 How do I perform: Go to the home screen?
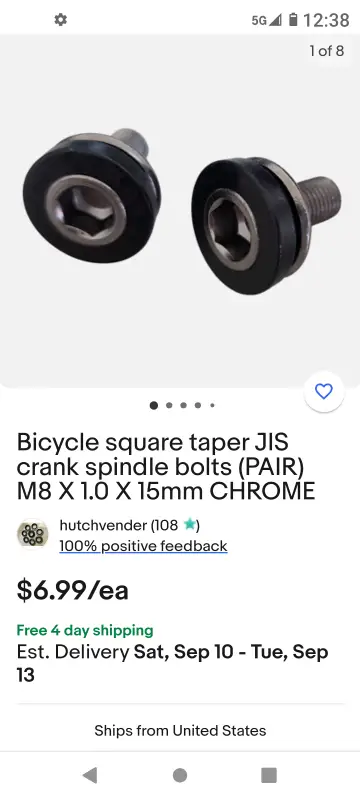click(180, 775)
